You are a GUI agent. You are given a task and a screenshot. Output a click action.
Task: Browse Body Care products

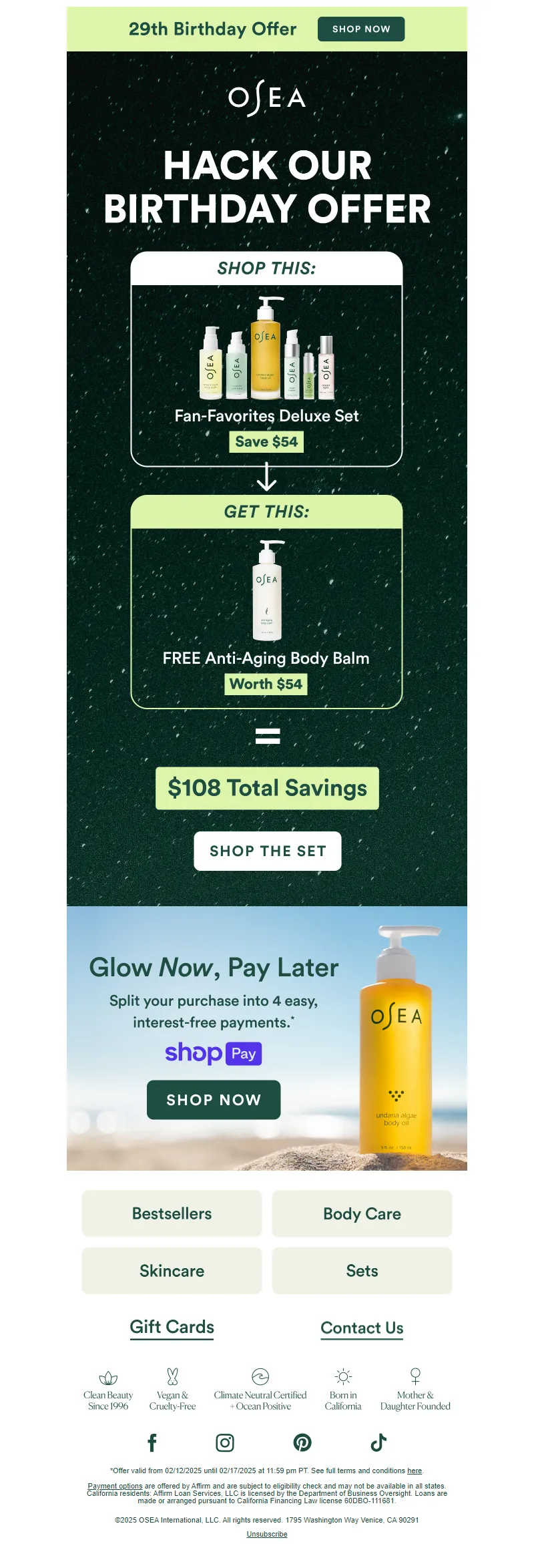pos(362,1213)
